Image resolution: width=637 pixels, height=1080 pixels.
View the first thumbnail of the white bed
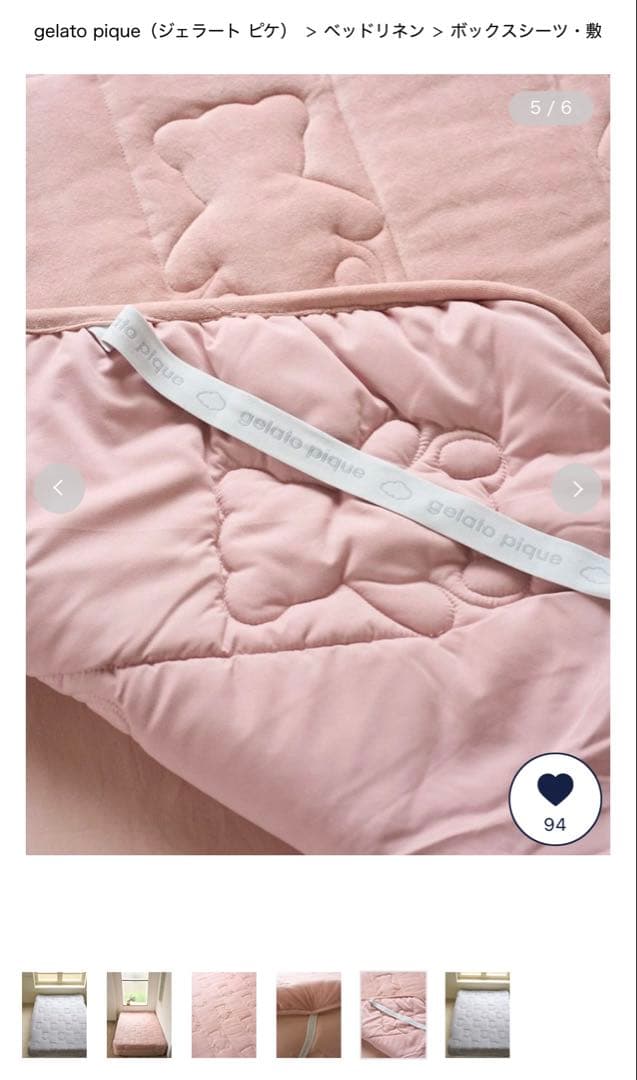point(55,1014)
